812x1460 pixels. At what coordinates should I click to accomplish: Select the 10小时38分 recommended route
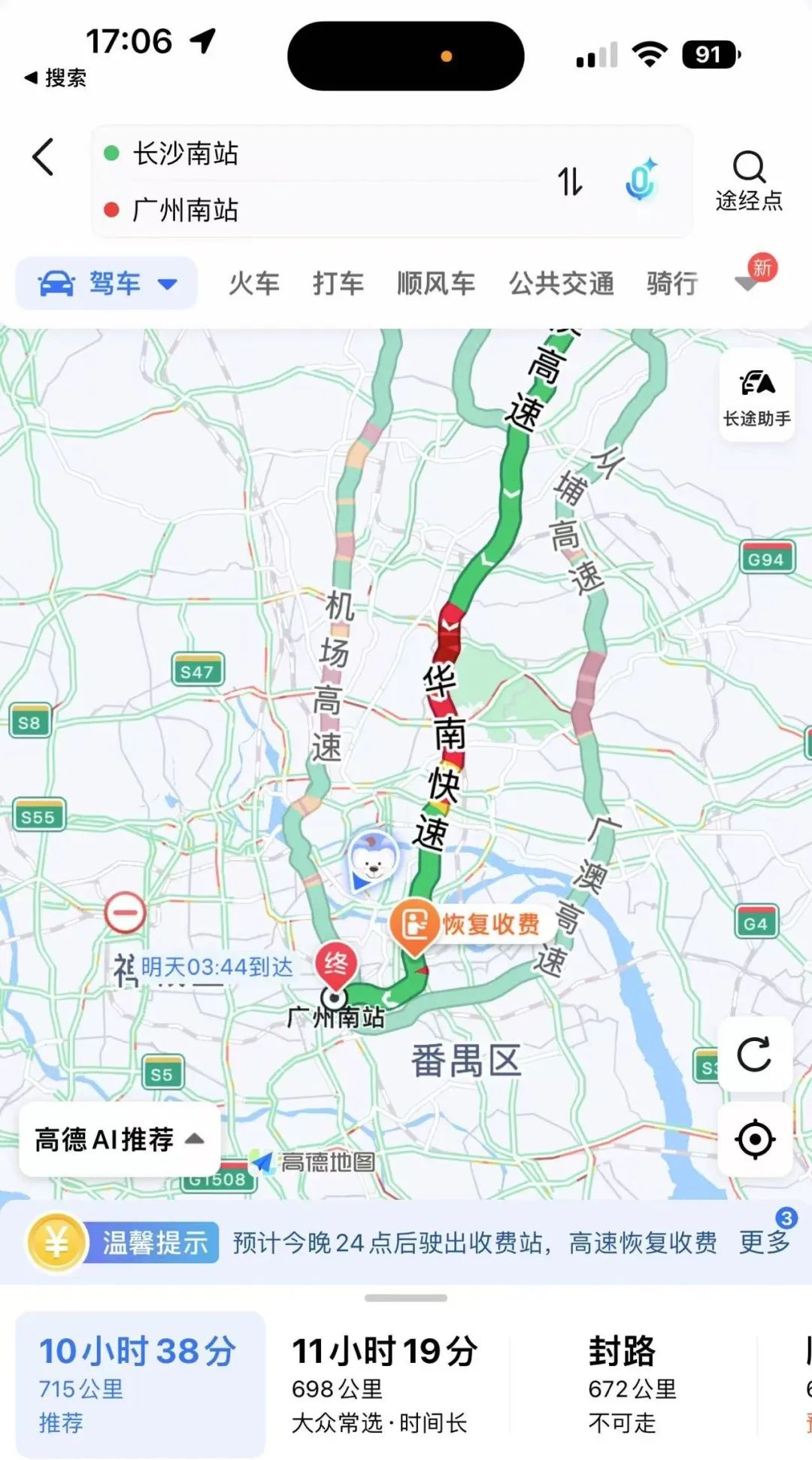[x=141, y=1384]
